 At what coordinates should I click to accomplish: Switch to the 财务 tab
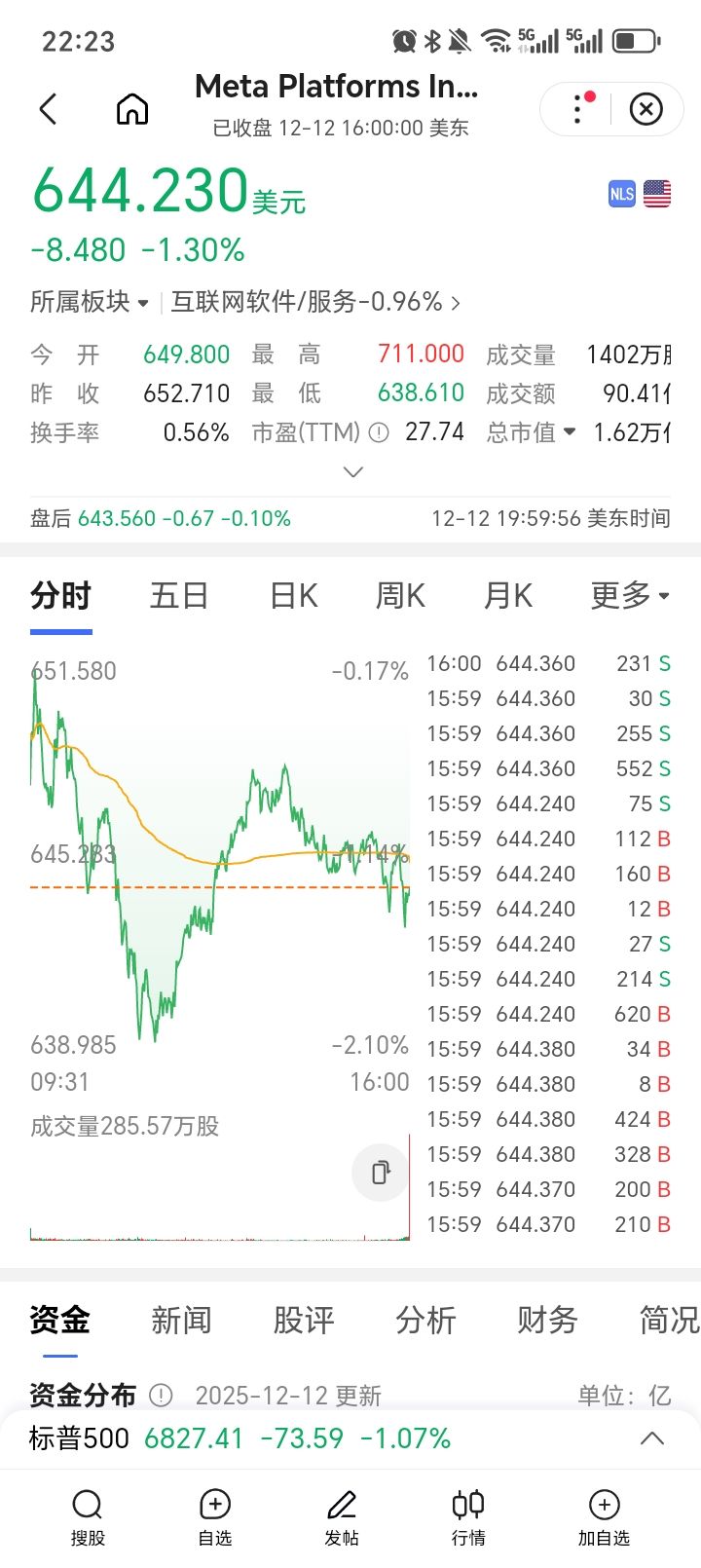tap(547, 1320)
